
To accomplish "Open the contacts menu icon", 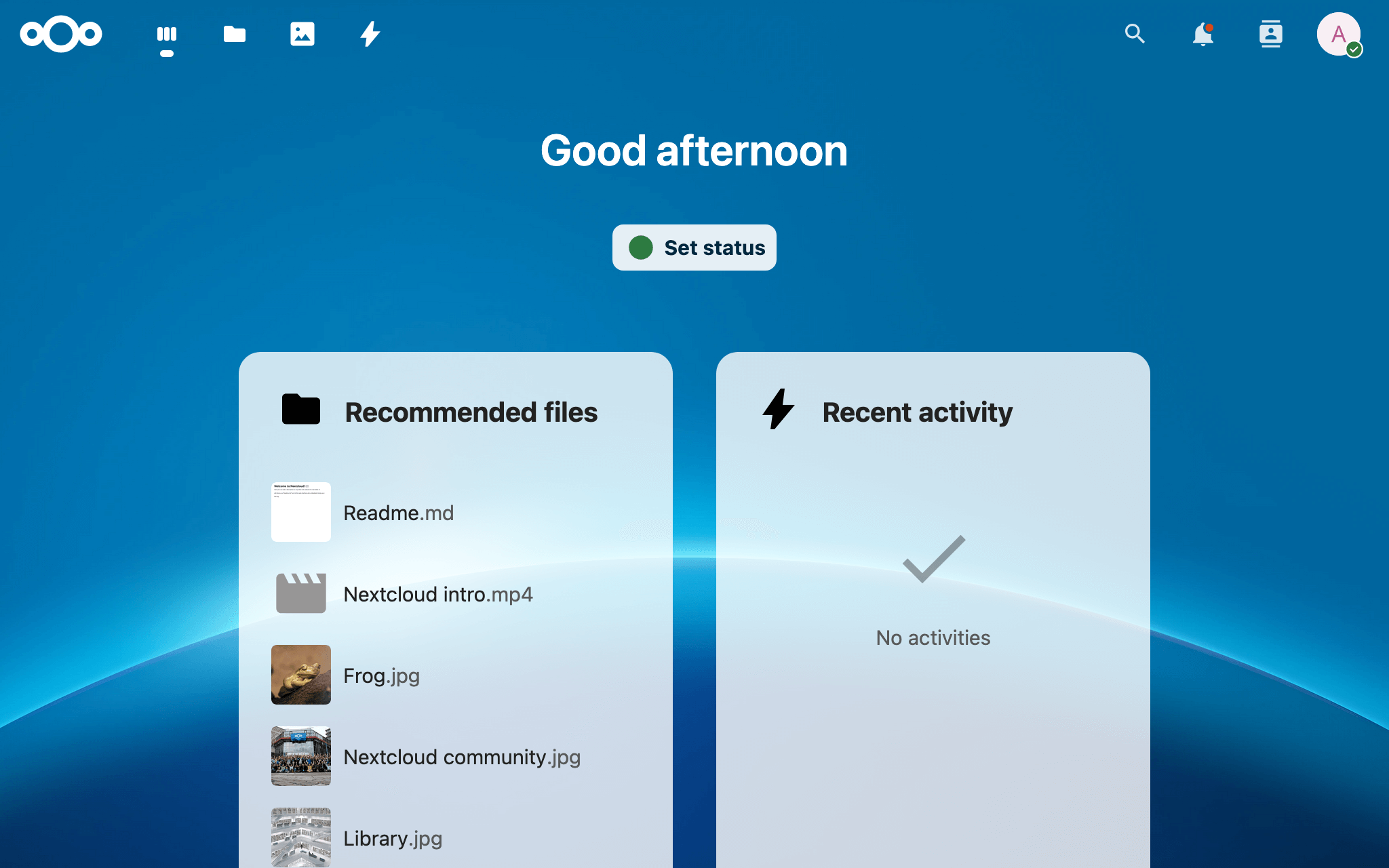I will coord(1270,34).
